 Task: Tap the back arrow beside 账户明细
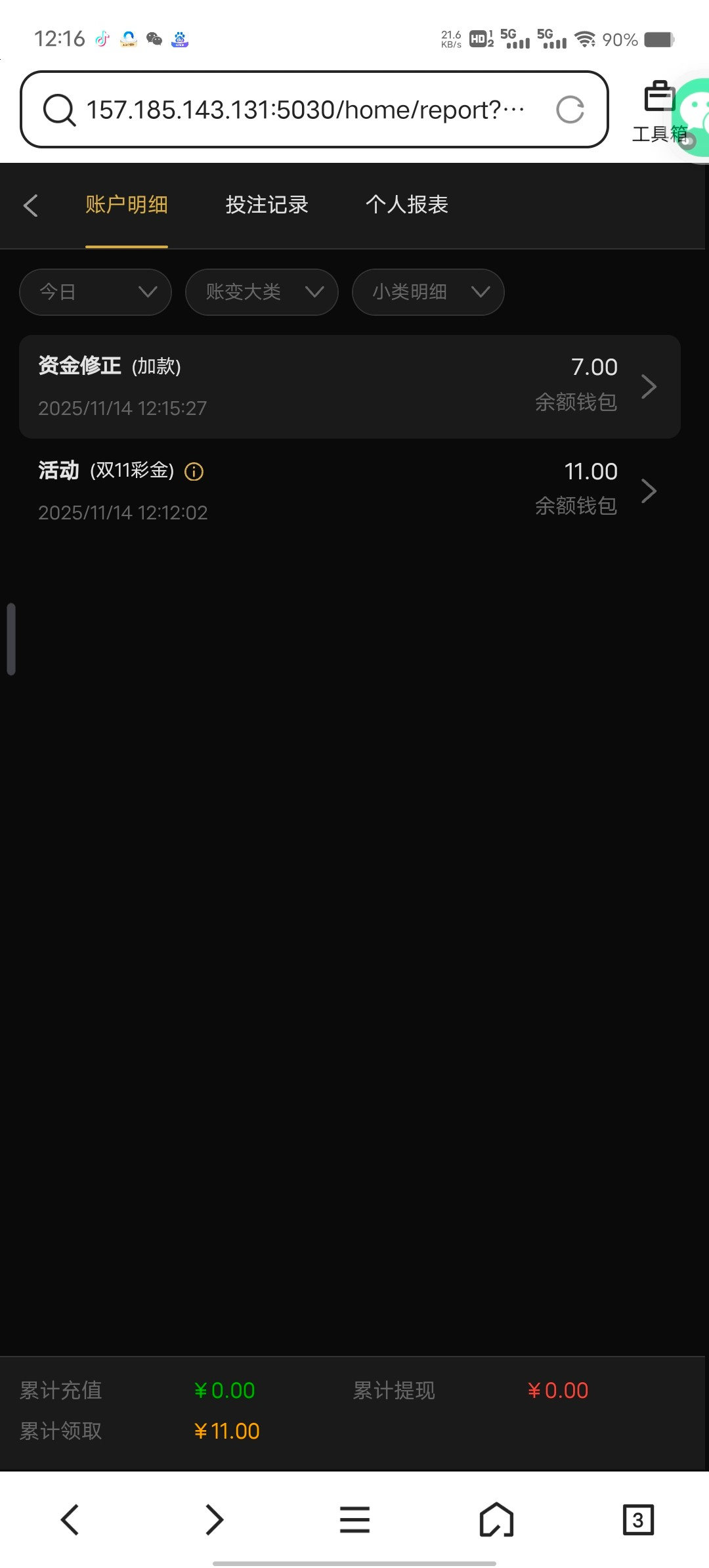31,206
